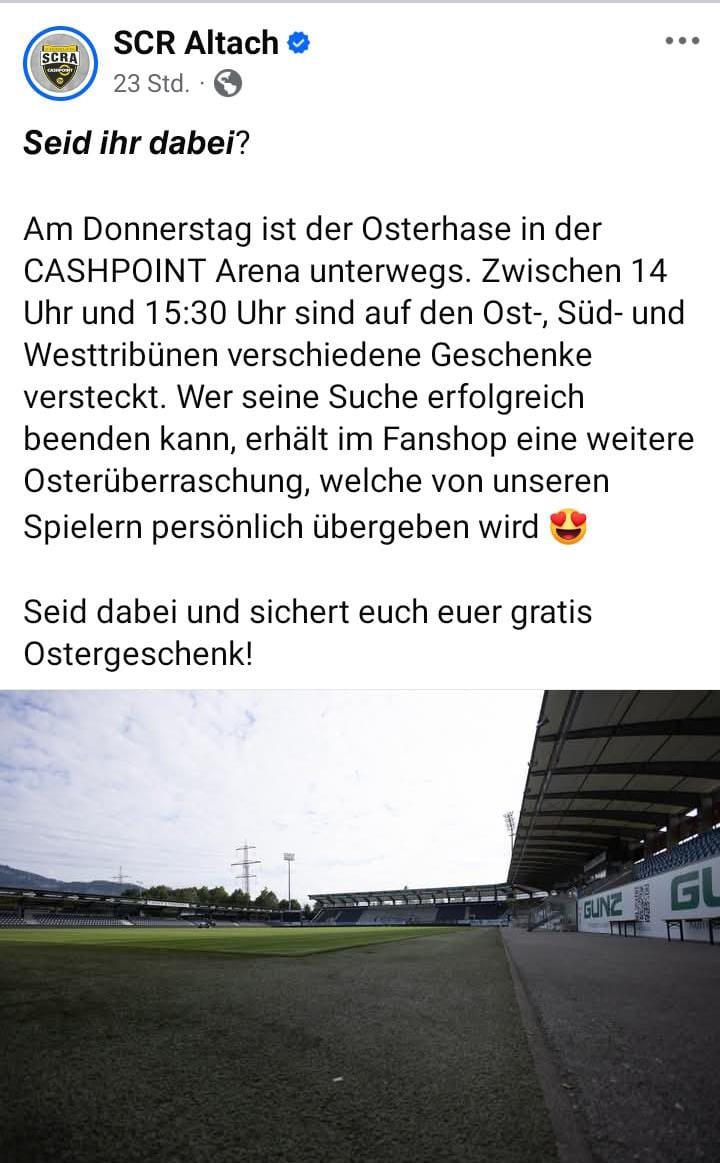Viewport: 720px width, 1163px height.
Task: Open SCR Altach profile picture
Action: click(x=60, y=63)
